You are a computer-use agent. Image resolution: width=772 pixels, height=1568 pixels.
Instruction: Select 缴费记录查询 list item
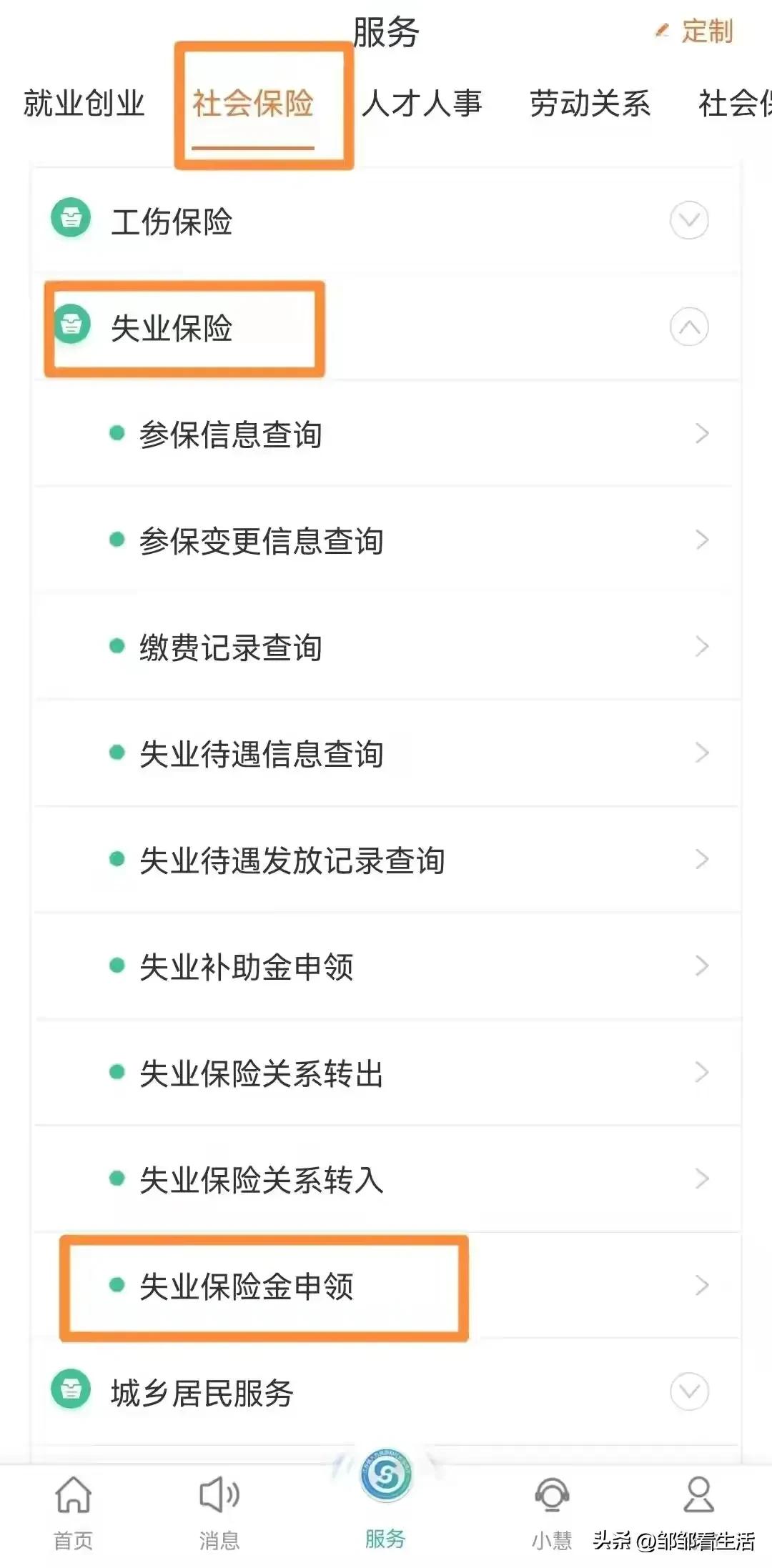point(229,647)
